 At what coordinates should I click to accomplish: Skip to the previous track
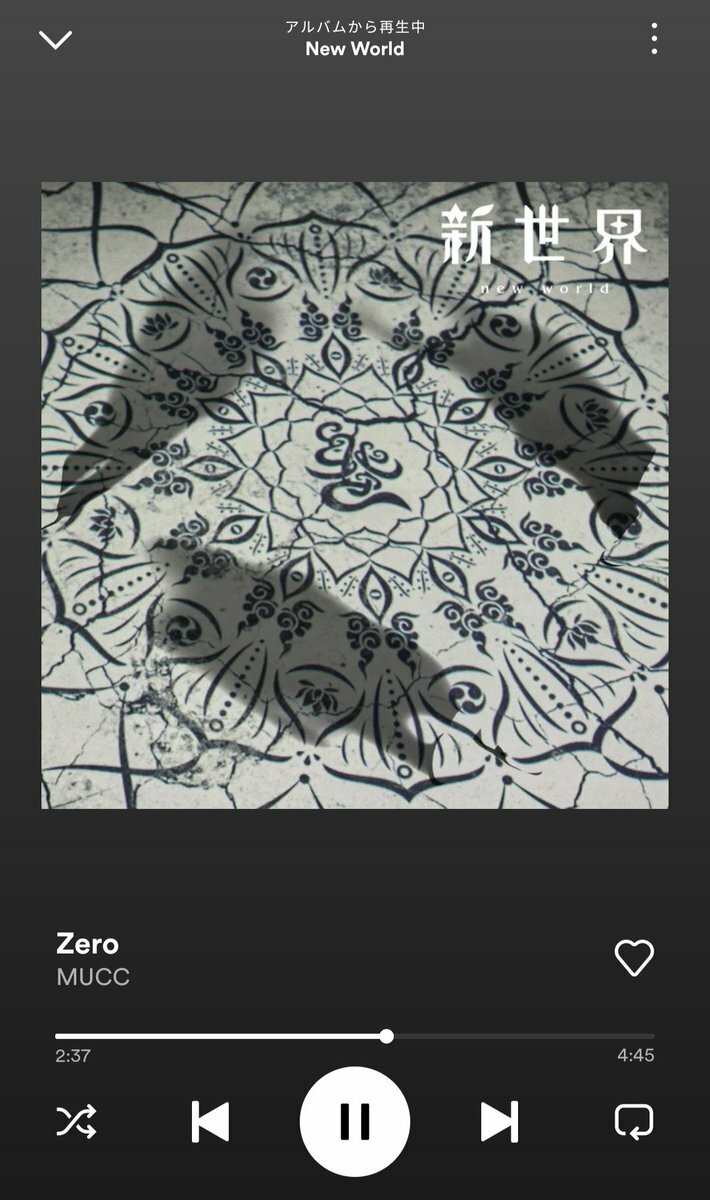pos(210,1122)
